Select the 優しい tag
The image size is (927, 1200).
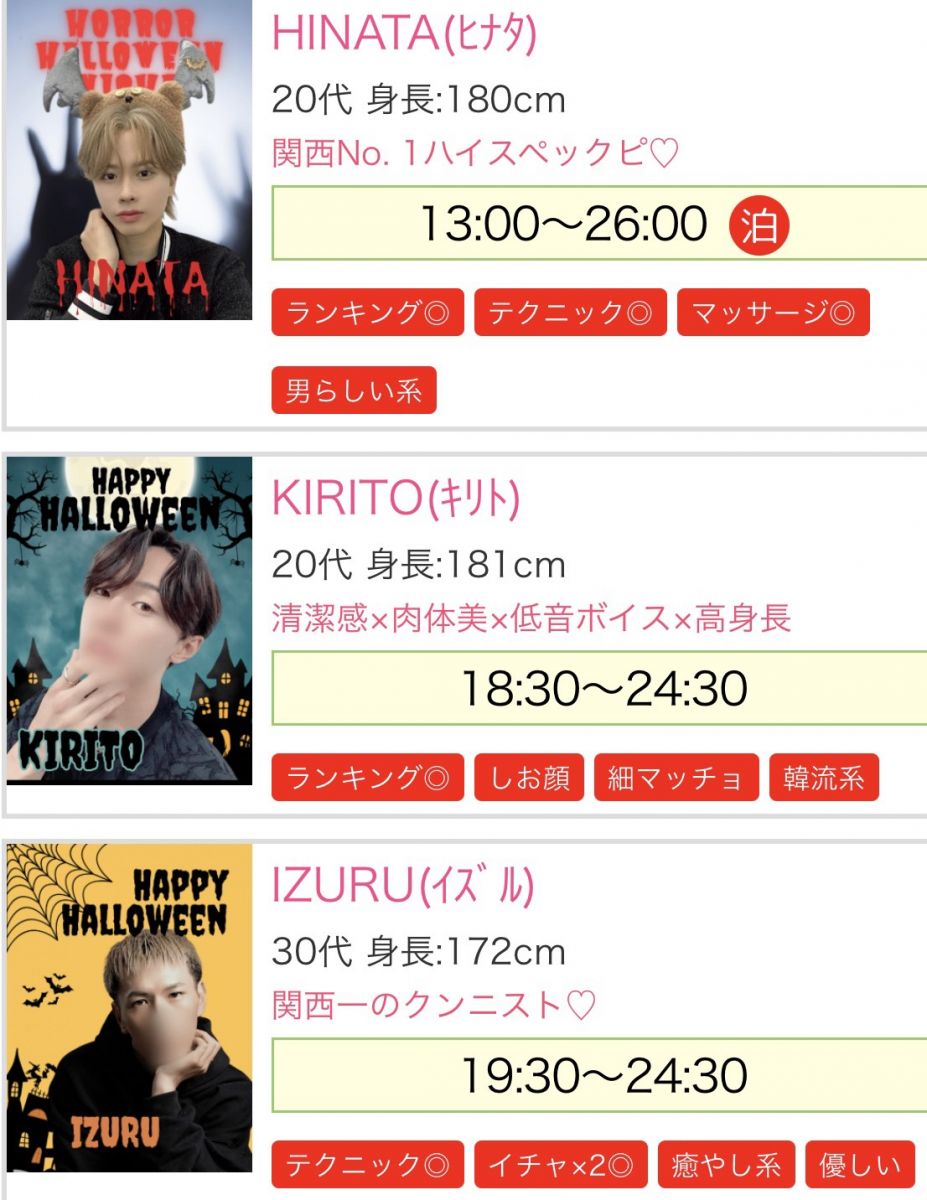(x=860, y=1165)
